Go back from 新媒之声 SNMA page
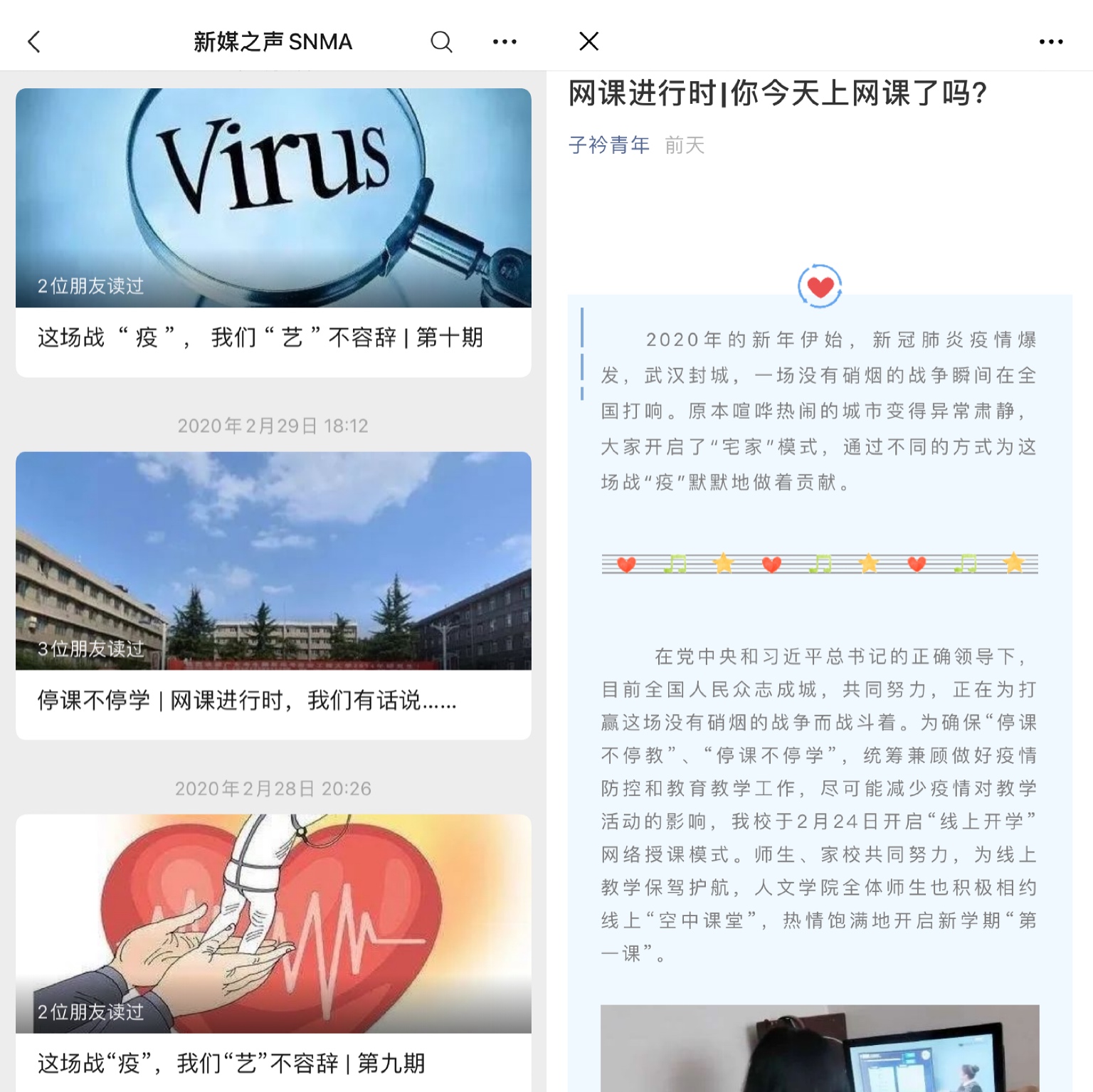The width and height of the screenshot is (1093, 1092). coord(34,42)
